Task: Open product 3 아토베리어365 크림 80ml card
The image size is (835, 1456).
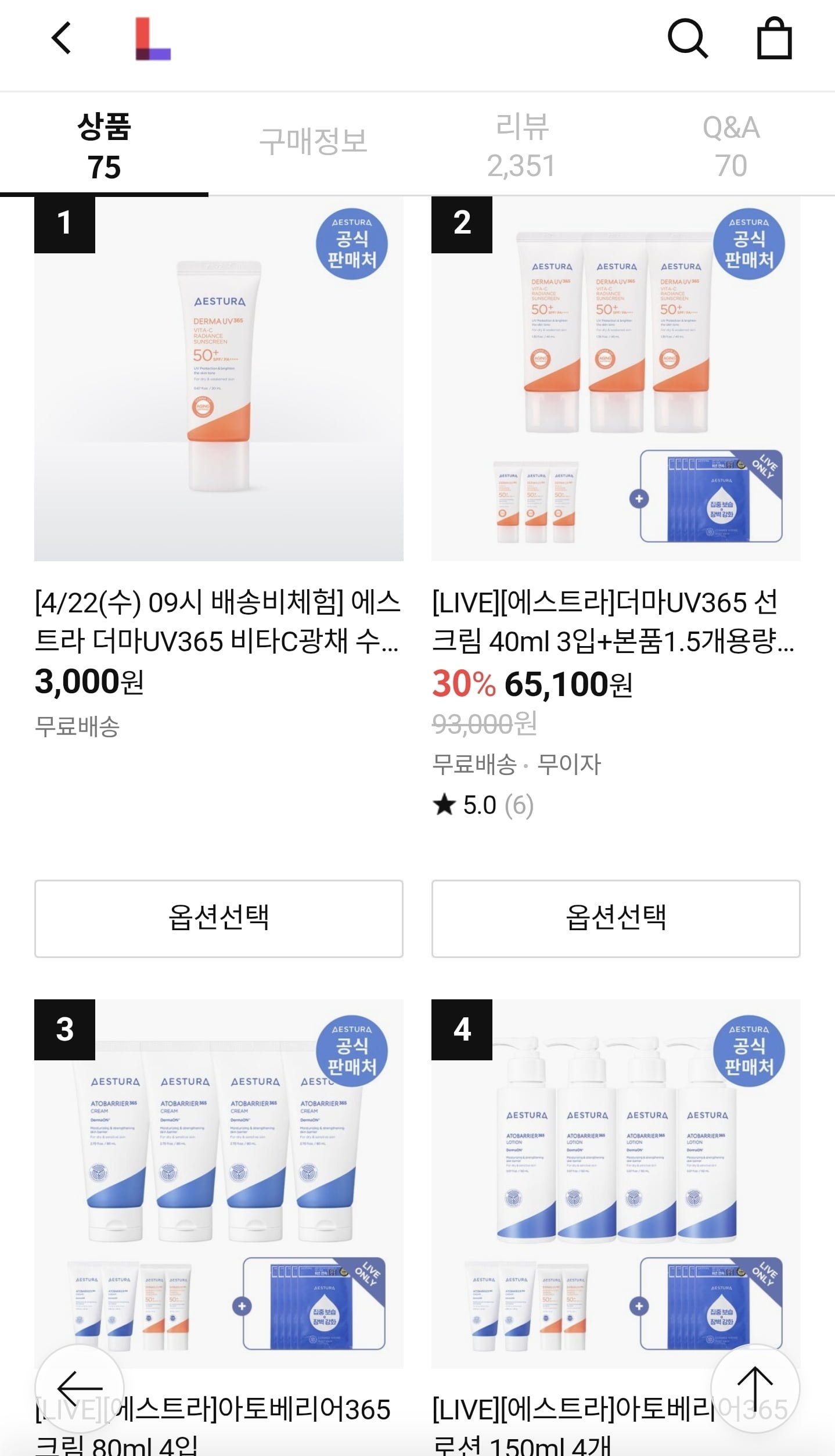Action: 218,1183
